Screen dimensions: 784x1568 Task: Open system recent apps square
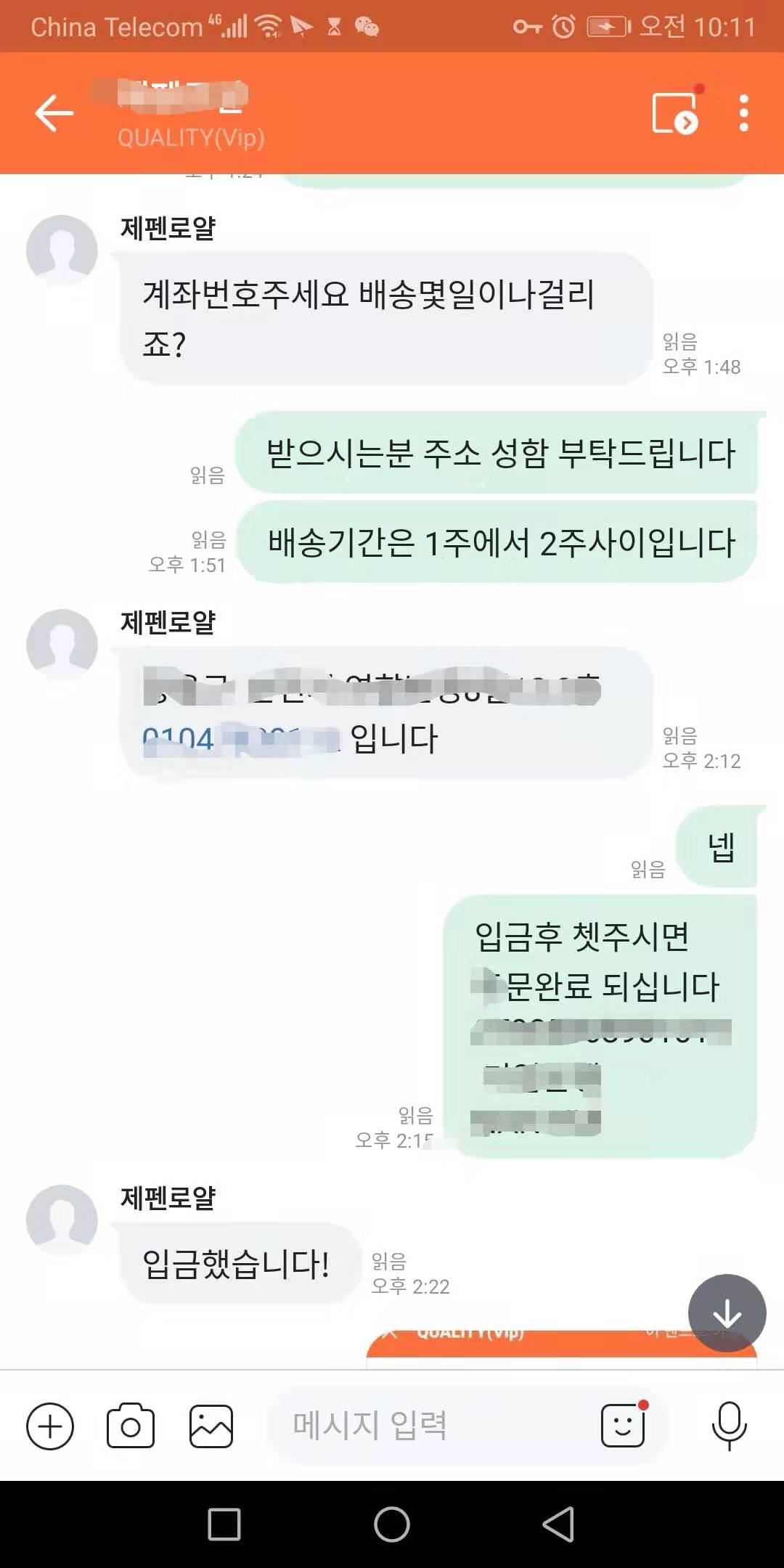pyautogui.click(x=224, y=1524)
